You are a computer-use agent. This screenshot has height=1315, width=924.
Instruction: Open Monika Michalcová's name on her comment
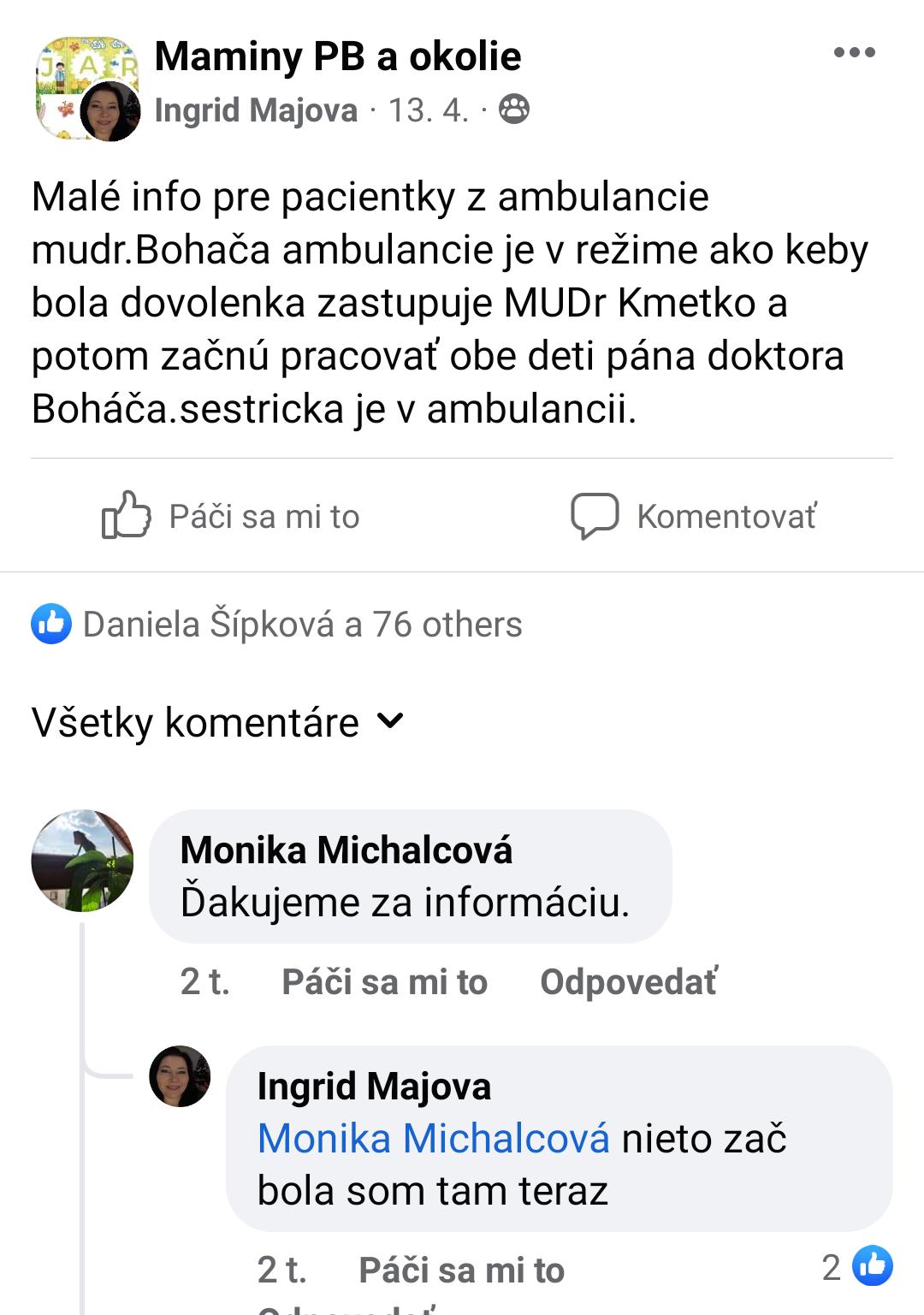(x=346, y=850)
